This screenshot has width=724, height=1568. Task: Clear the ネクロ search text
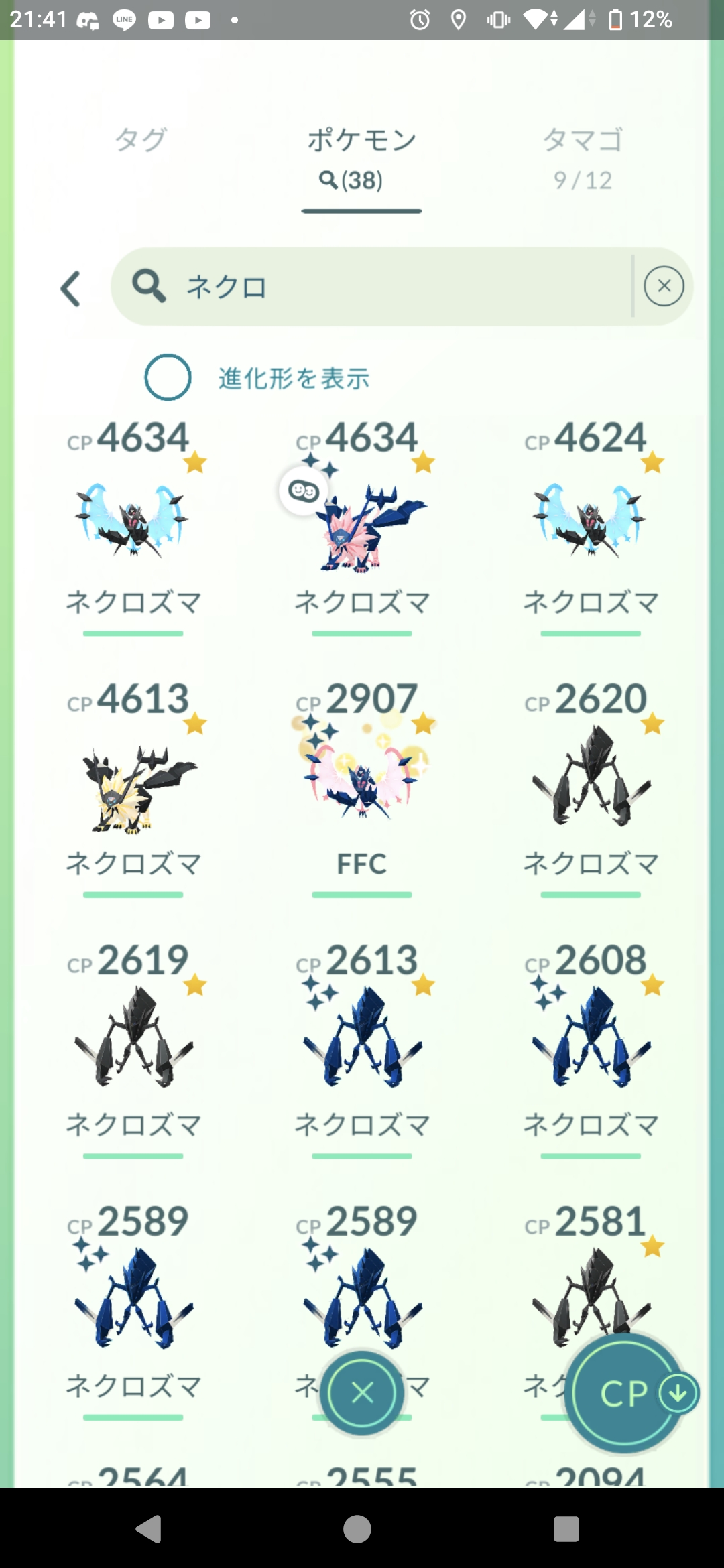click(664, 286)
